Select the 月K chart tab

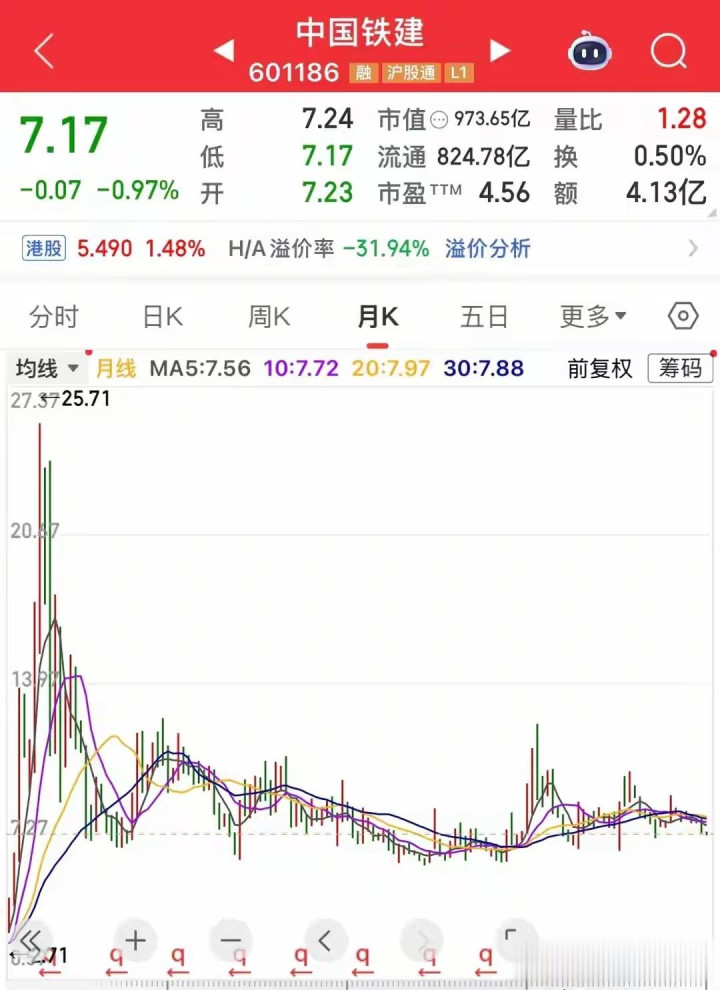point(378,317)
